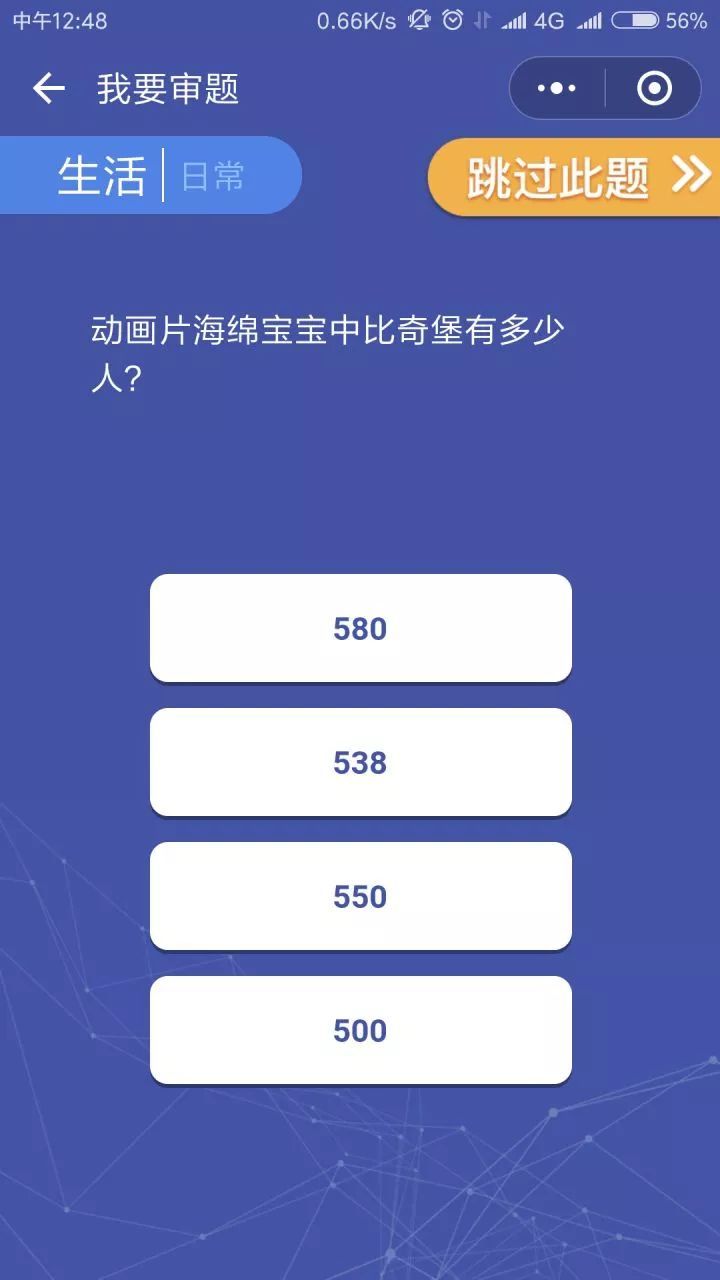720x1280 pixels.
Task: Go back using the arrow icon
Action: pyautogui.click(x=48, y=89)
